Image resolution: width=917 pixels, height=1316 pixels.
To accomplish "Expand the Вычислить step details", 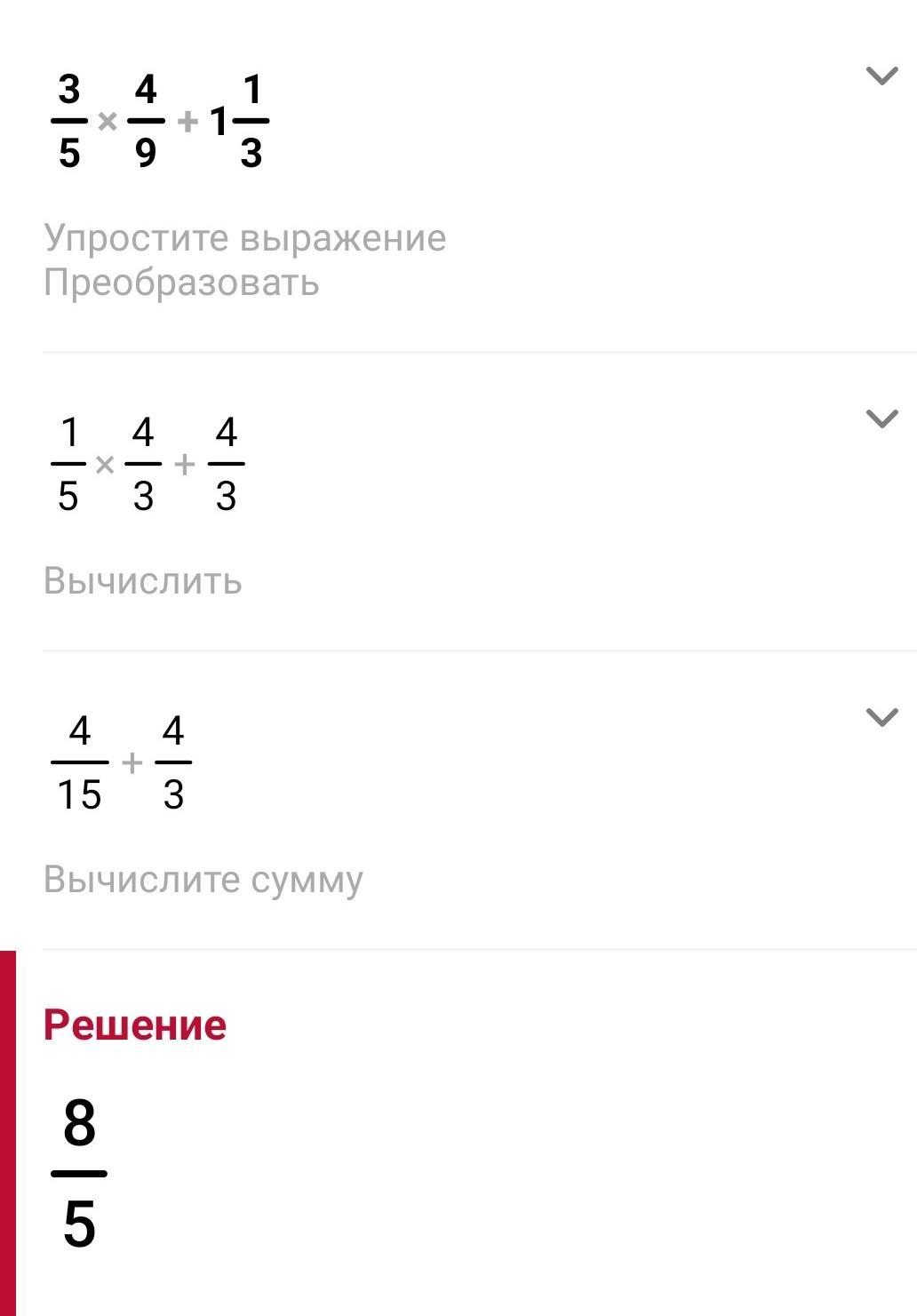I will [881, 419].
